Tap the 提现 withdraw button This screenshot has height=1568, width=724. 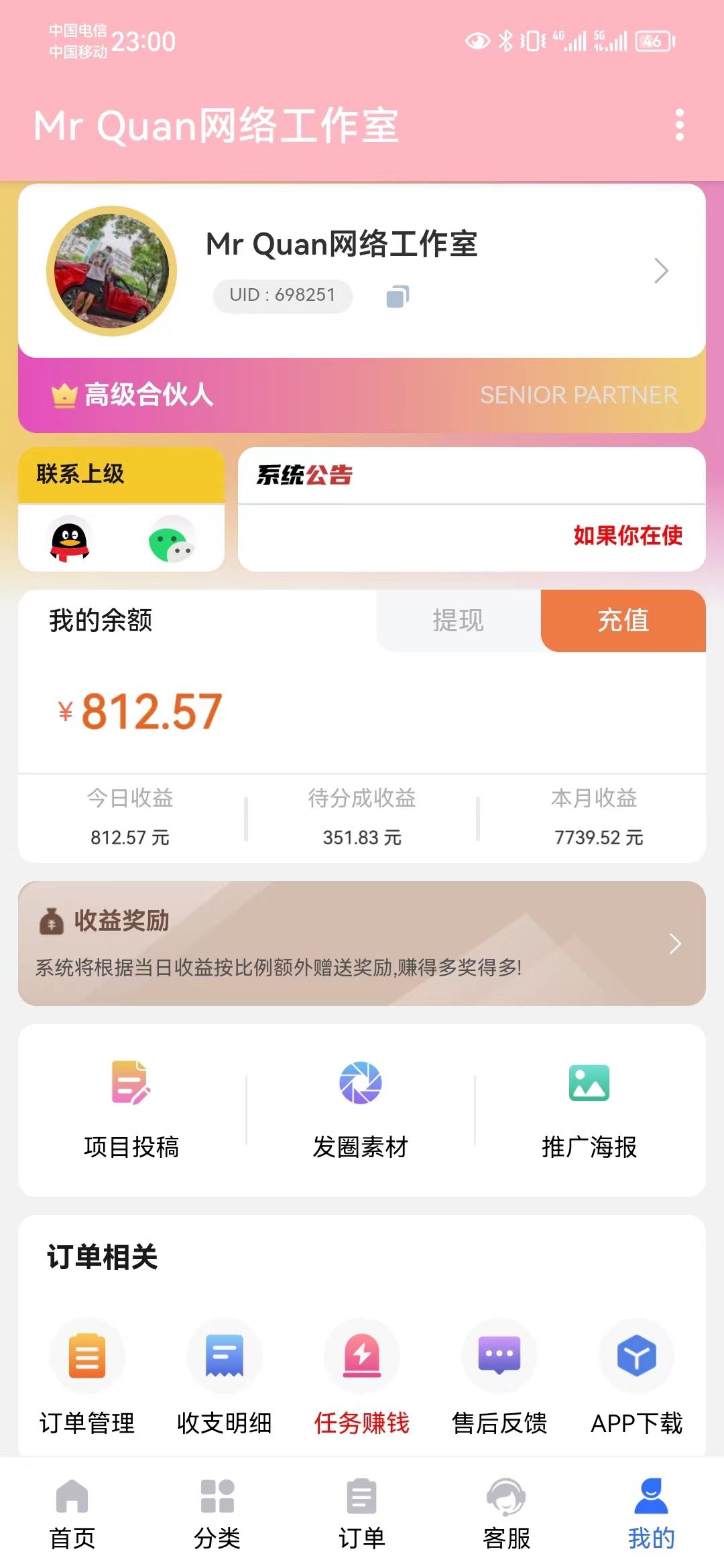[x=459, y=620]
